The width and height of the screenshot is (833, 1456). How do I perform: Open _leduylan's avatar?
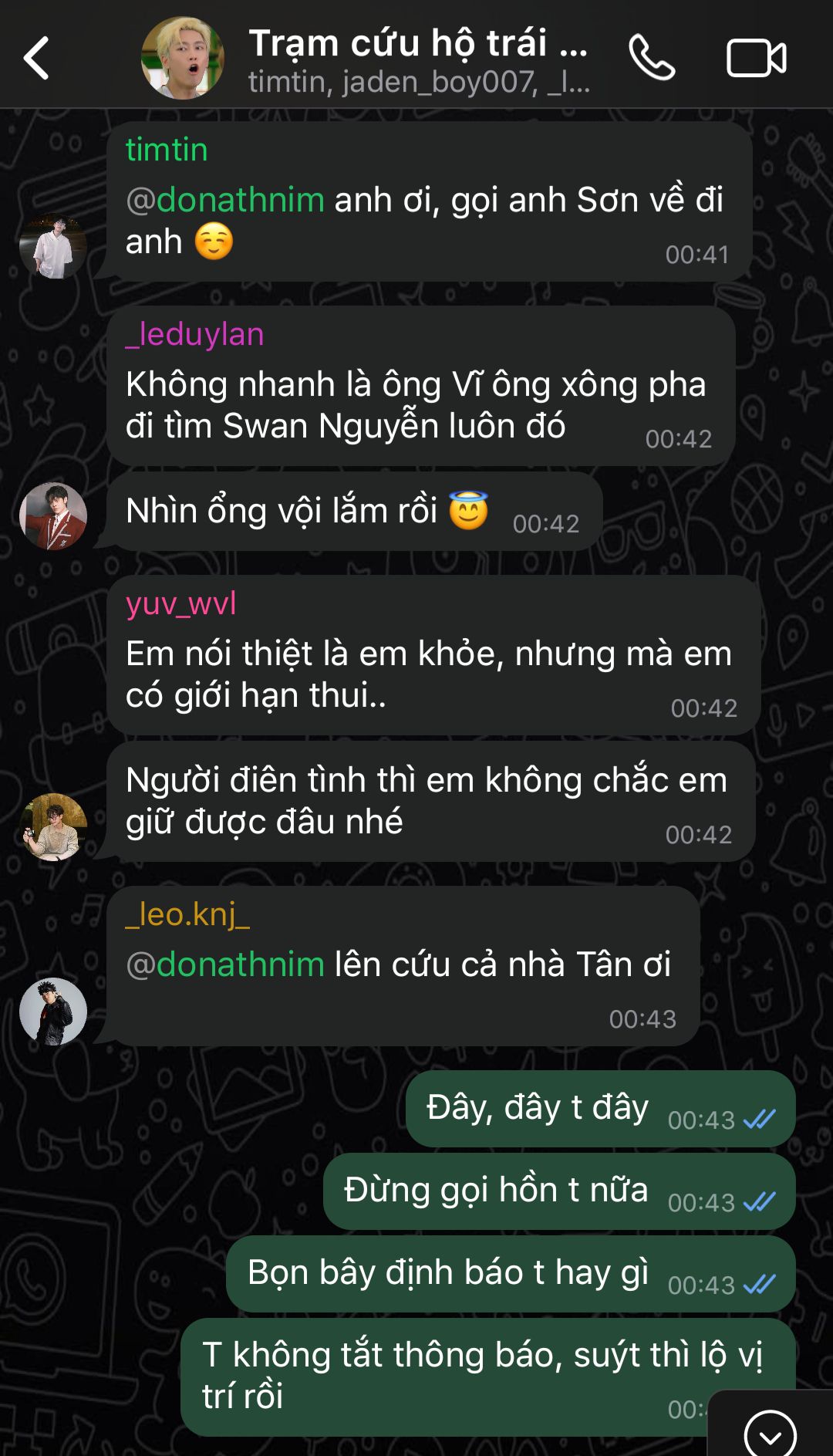click(x=53, y=516)
